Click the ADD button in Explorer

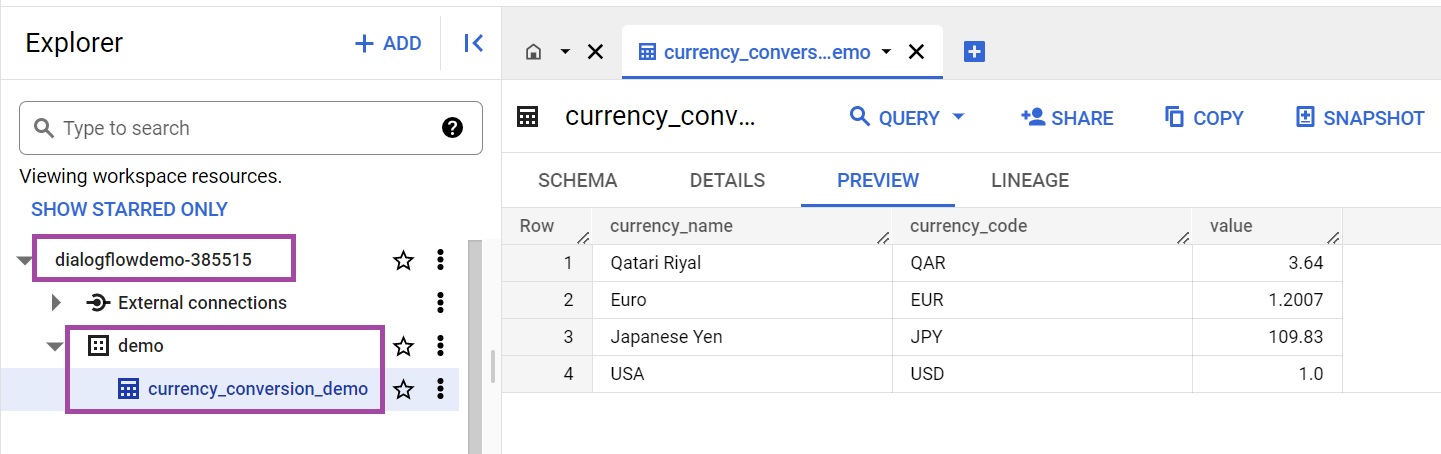388,43
